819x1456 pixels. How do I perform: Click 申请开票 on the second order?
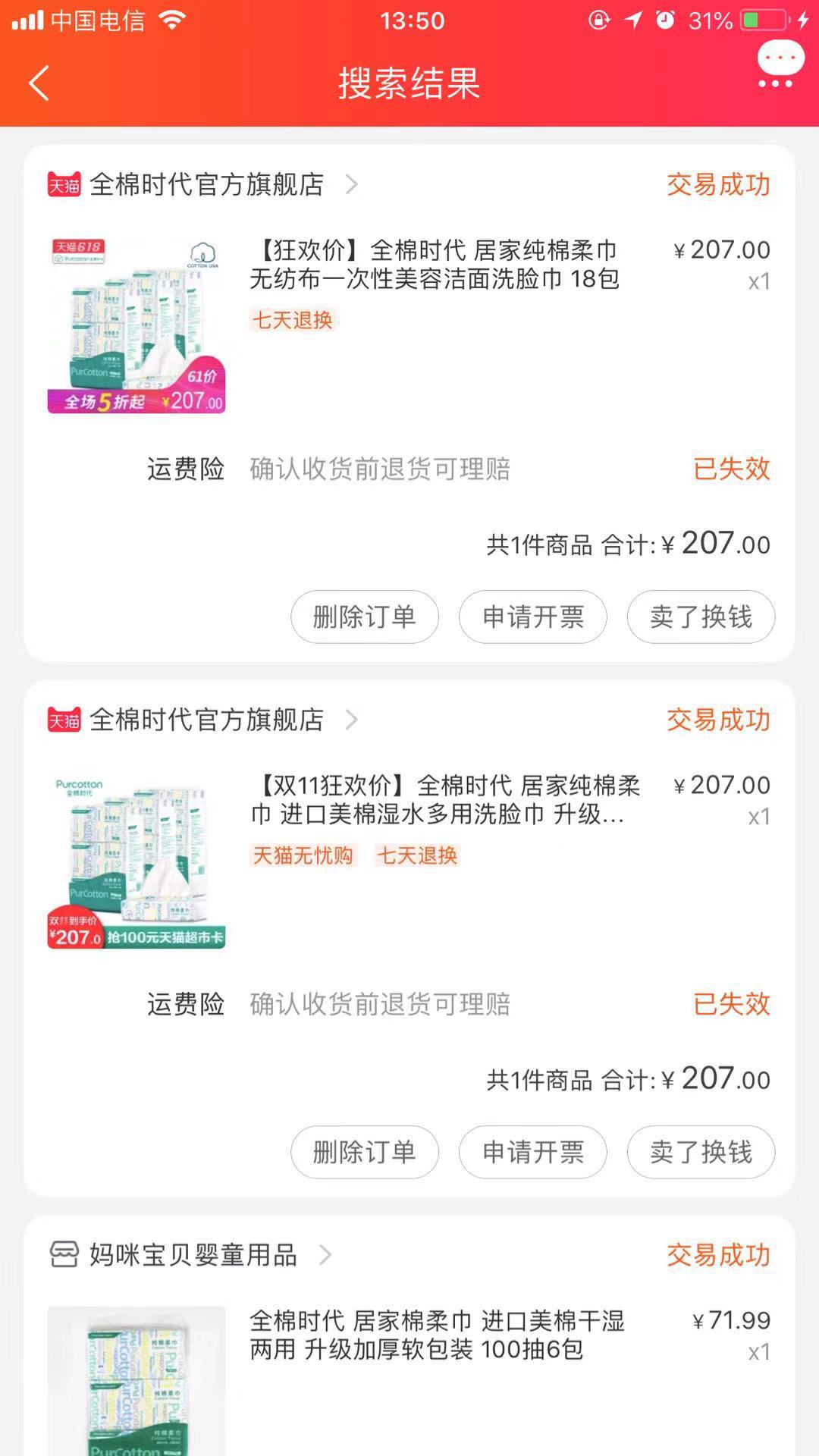(x=532, y=1152)
